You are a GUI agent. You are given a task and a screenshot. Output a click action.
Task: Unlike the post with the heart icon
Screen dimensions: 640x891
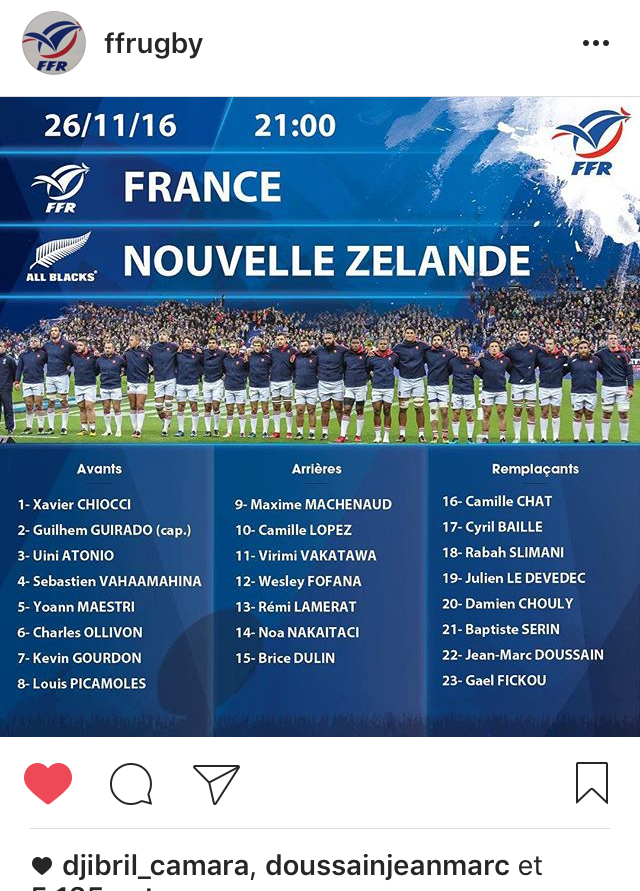[x=48, y=783]
